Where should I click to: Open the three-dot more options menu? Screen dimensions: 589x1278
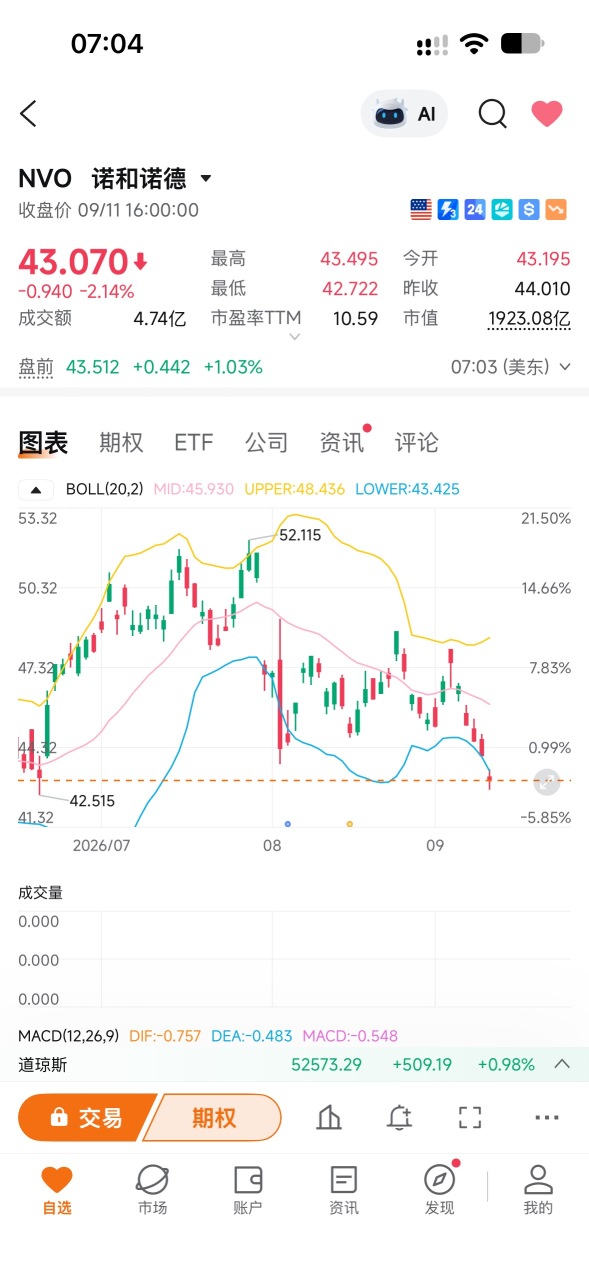(547, 1117)
